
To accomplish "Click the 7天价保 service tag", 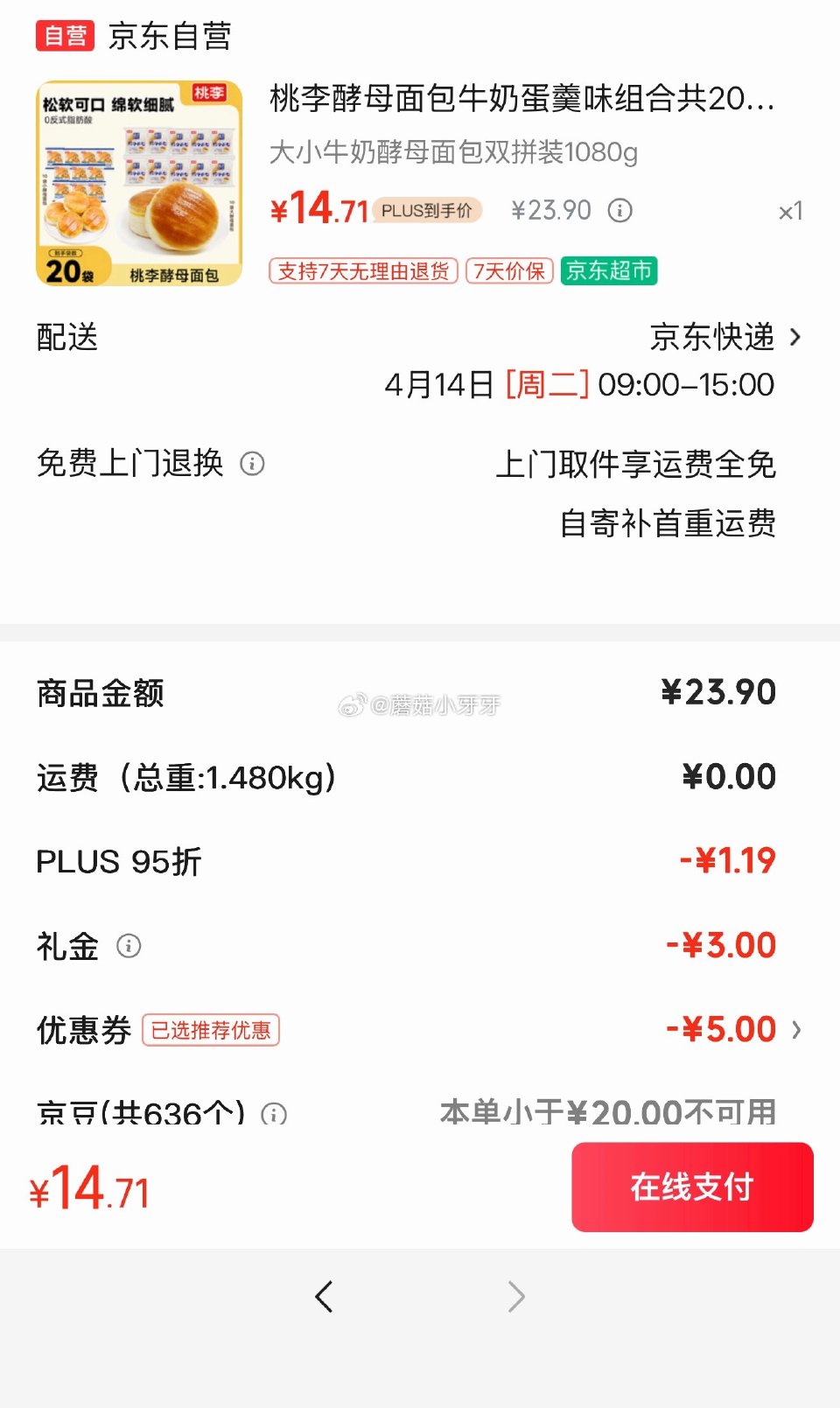I will [x=509, y=271].
